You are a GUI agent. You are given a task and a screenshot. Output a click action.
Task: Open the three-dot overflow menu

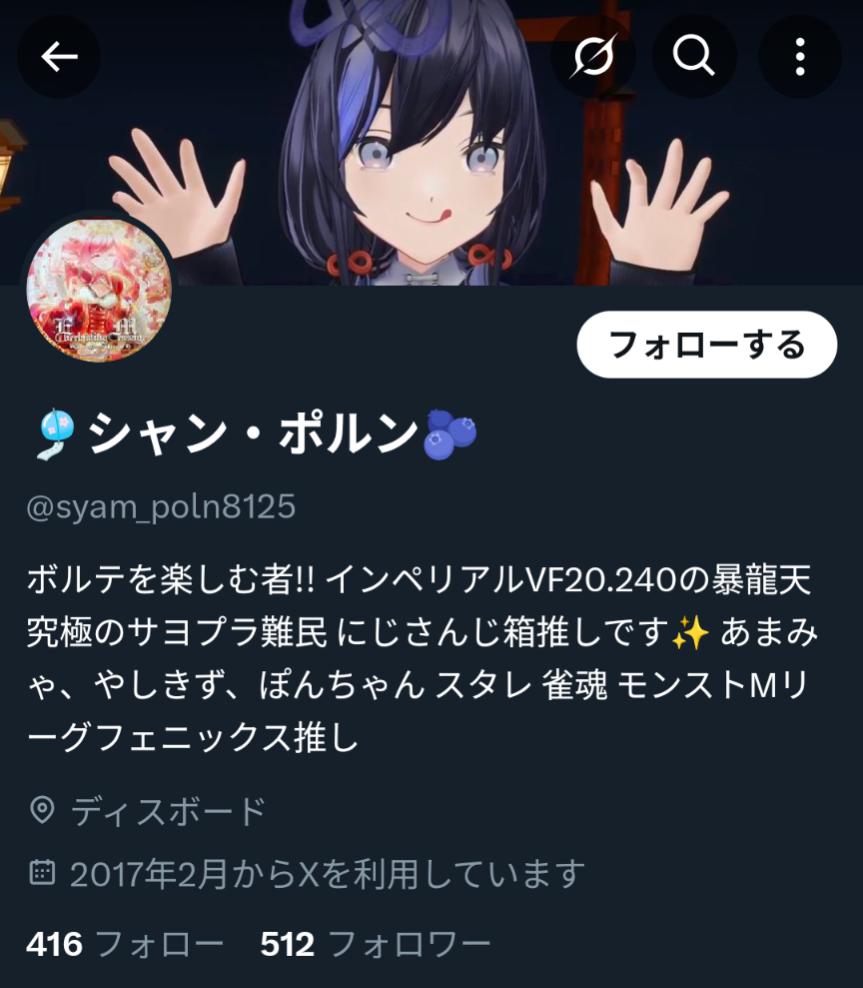[x=800, y=57]
